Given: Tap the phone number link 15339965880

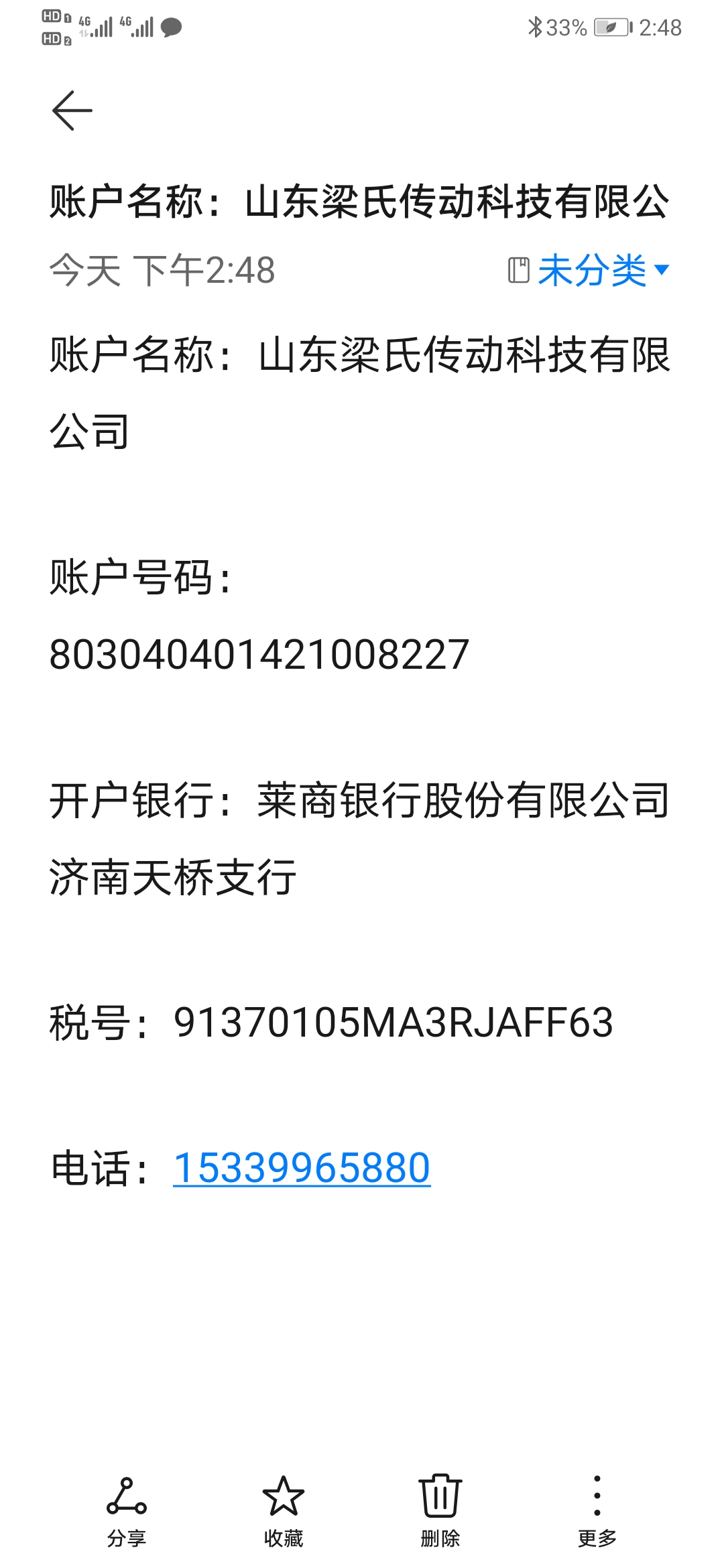Looking at the screenshot, I should [x=302, y=1168].
